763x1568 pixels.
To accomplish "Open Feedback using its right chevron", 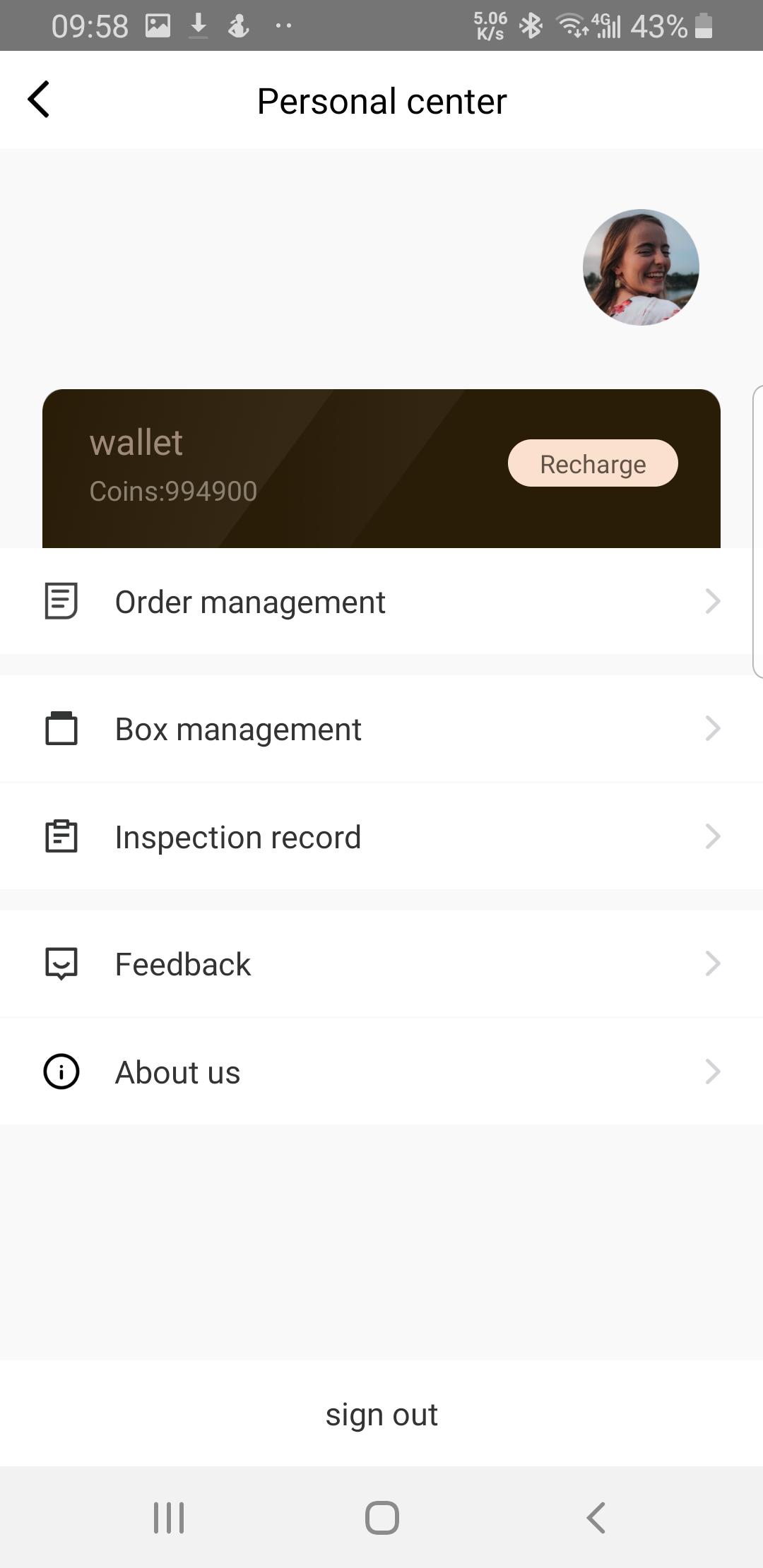I will point(714,963).
